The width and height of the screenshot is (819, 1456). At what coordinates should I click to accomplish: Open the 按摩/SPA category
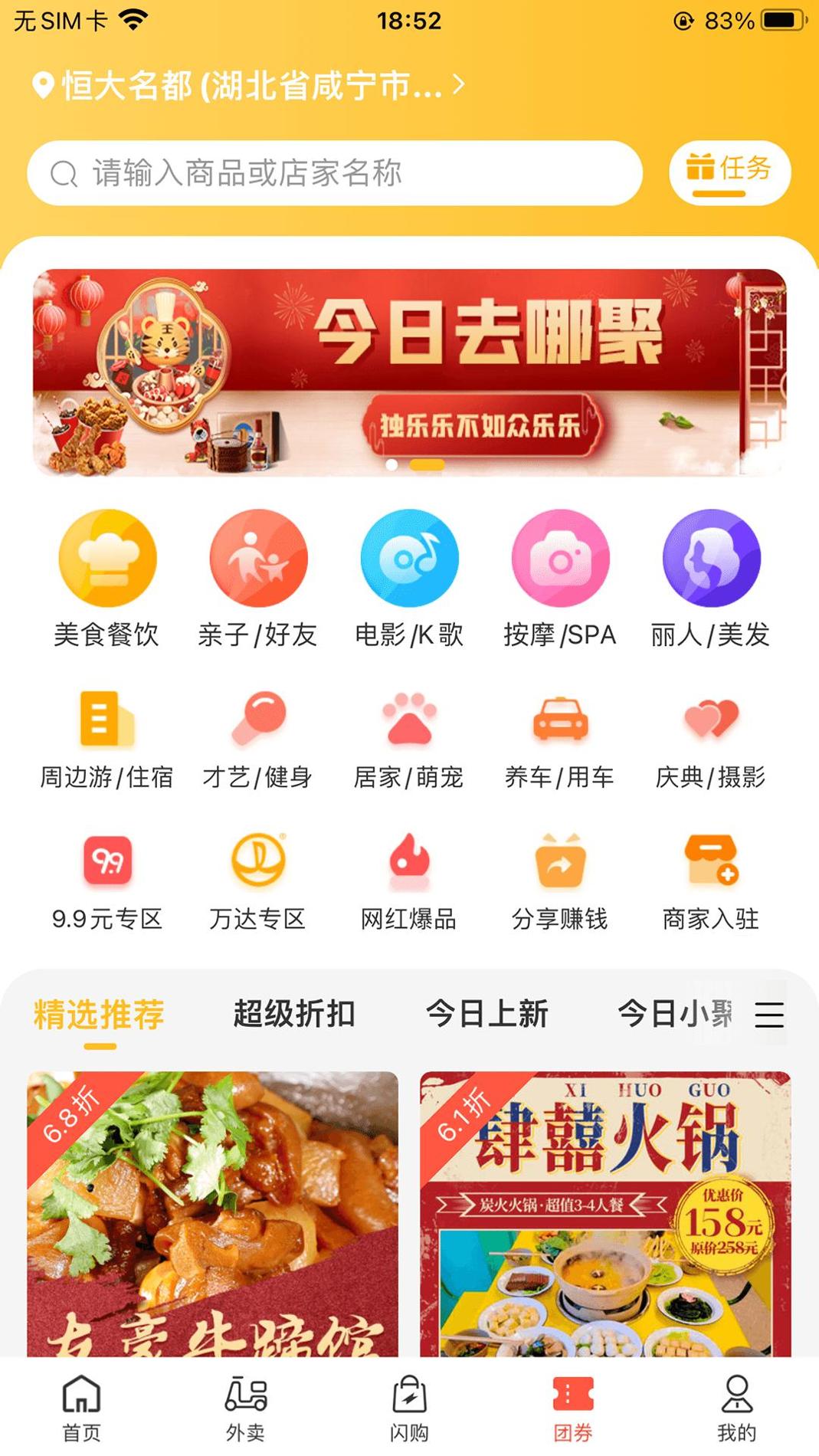click(559, 559)
